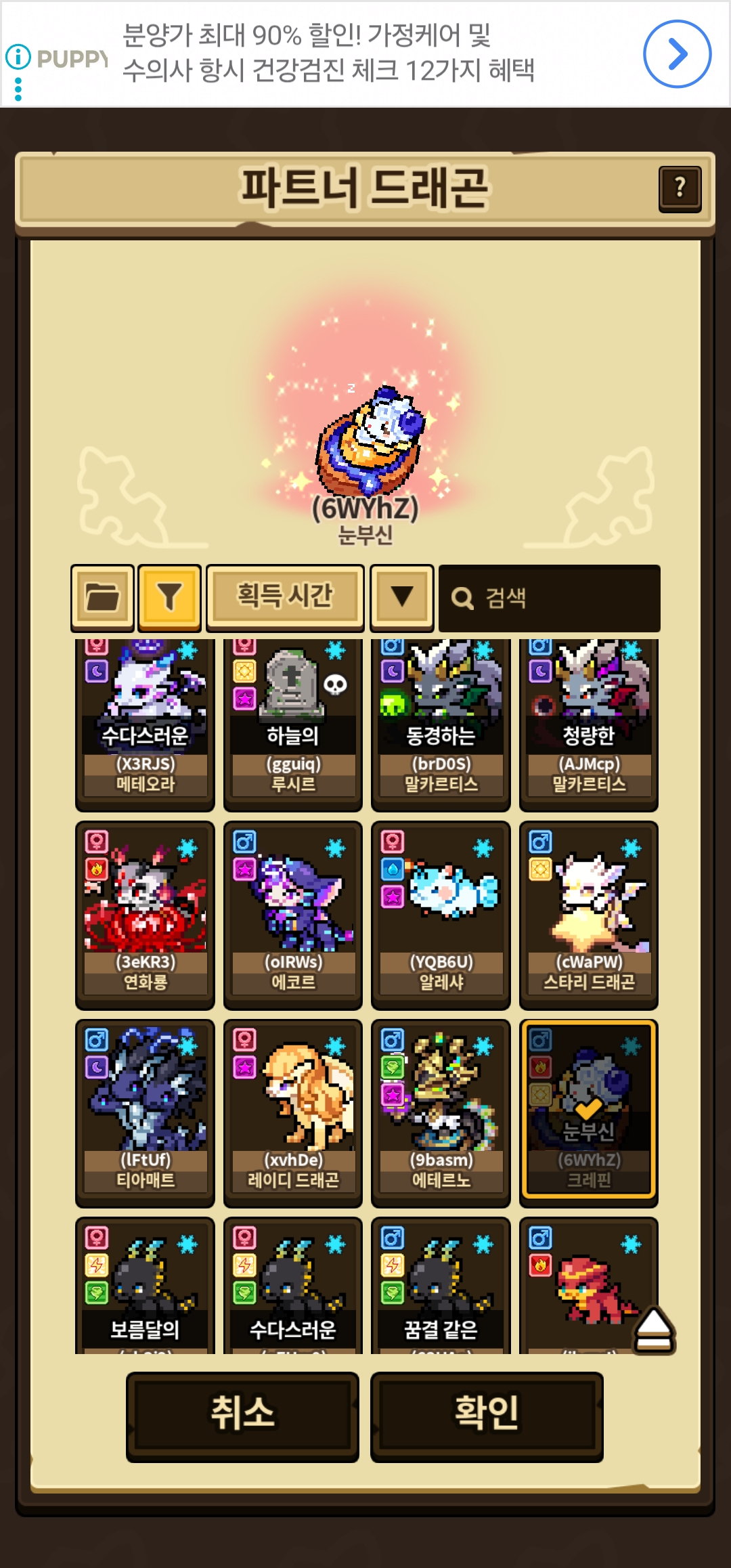Image resolution: width=731 pixels, height=1568 pixels.
Task: Select the 티아매트 (lFtUf) dragon card
Action: point(145,1112)
